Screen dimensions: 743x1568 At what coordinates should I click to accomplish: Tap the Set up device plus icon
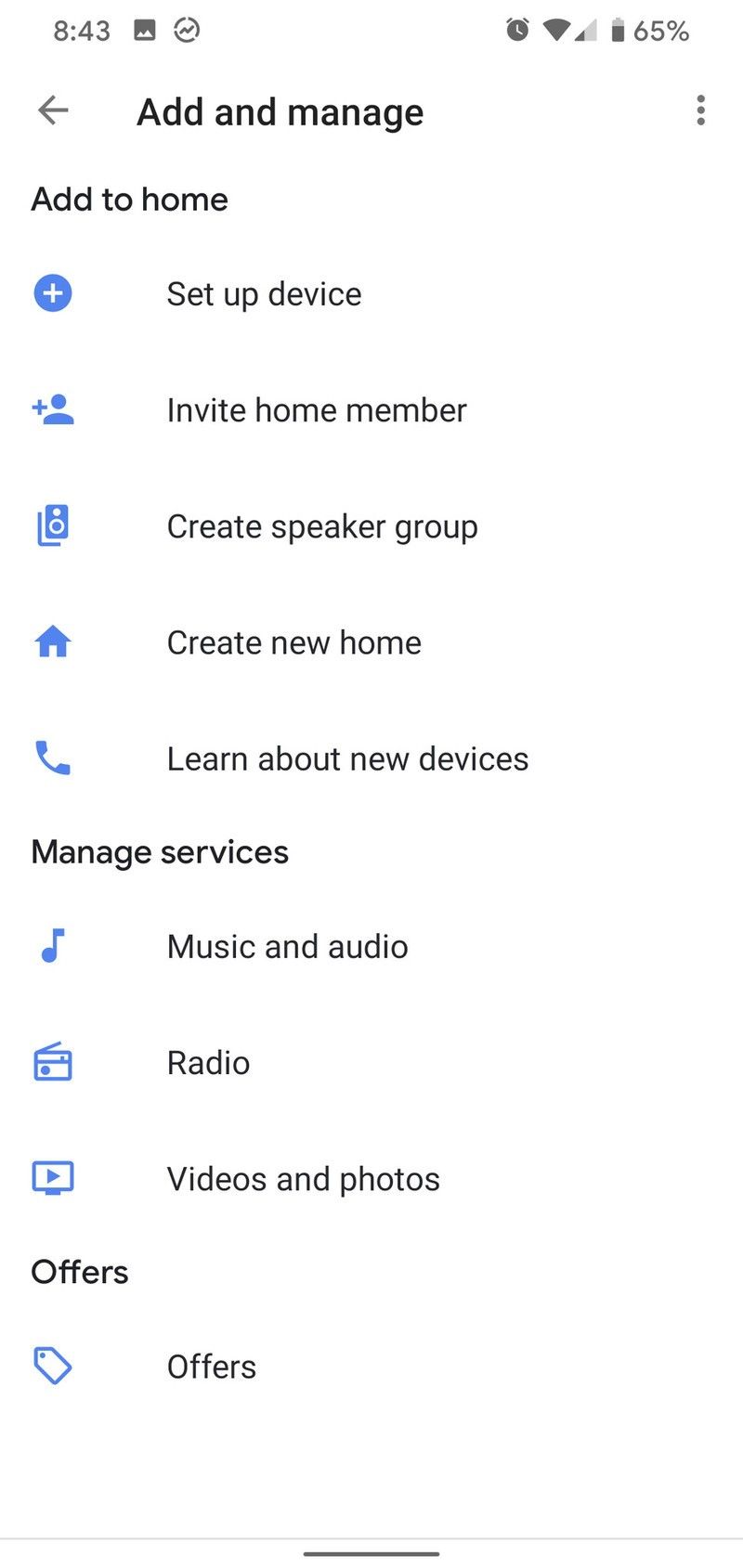[53, 293]
